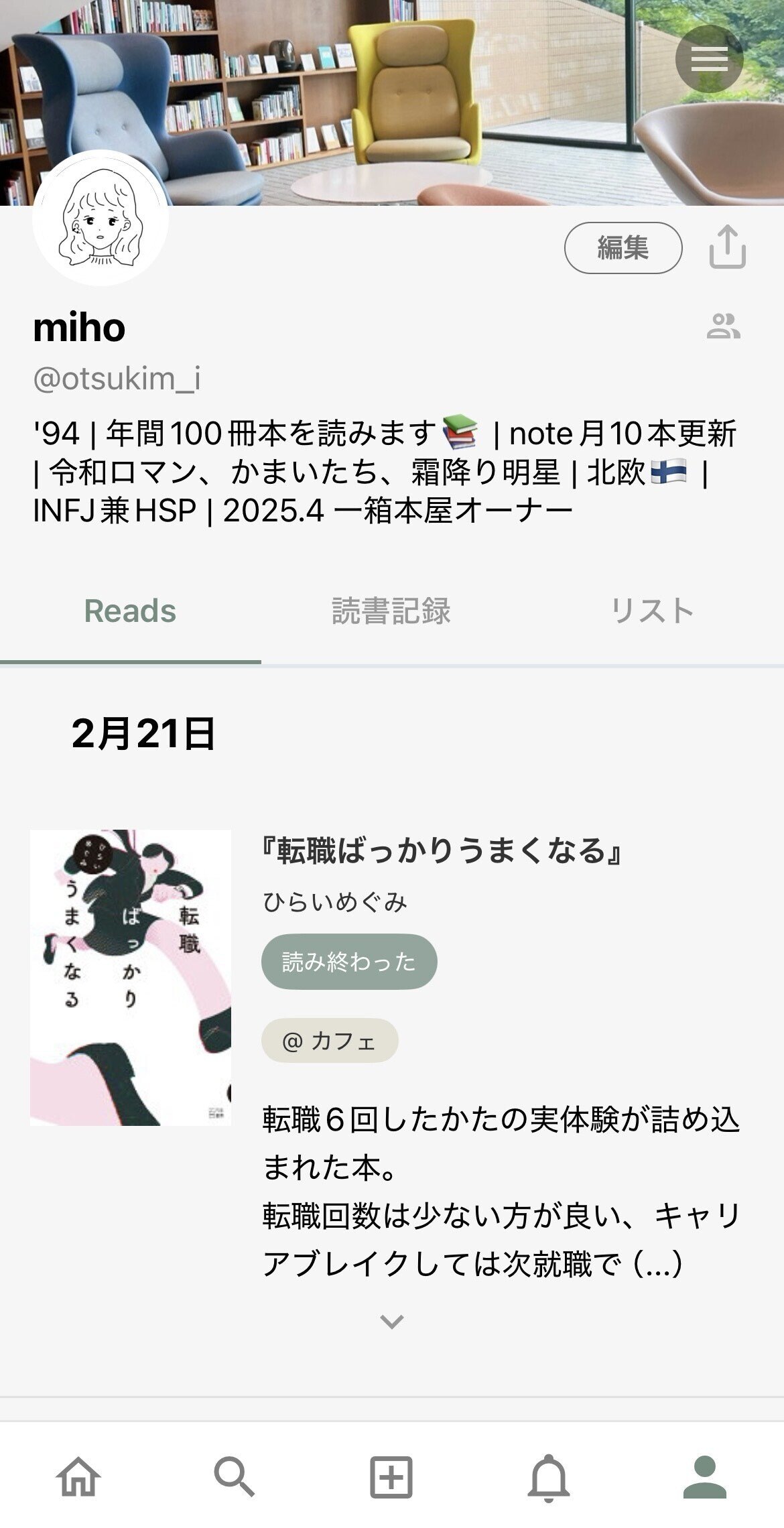
Task: Tap the share icon next to 編集
Action: pyautogui.click(x=728, y=247)
